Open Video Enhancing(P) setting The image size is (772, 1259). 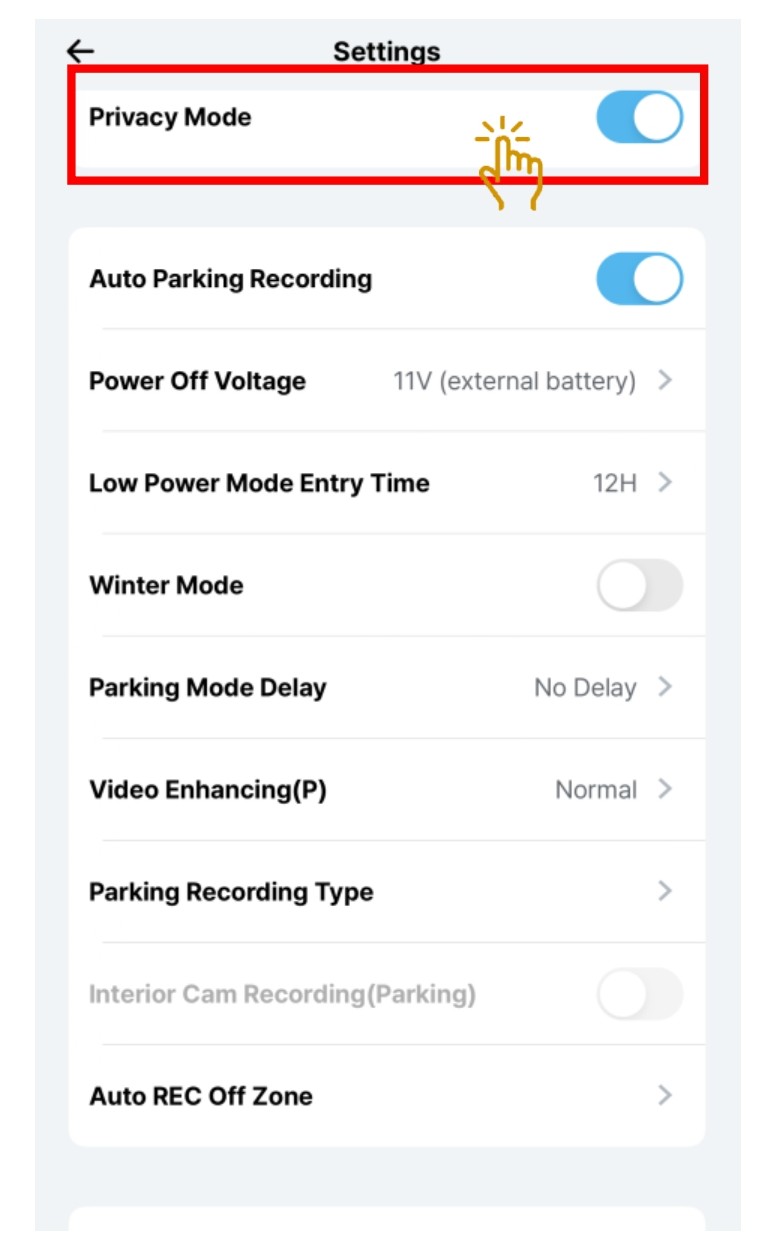pyautogui.click(x=386, y=790)
